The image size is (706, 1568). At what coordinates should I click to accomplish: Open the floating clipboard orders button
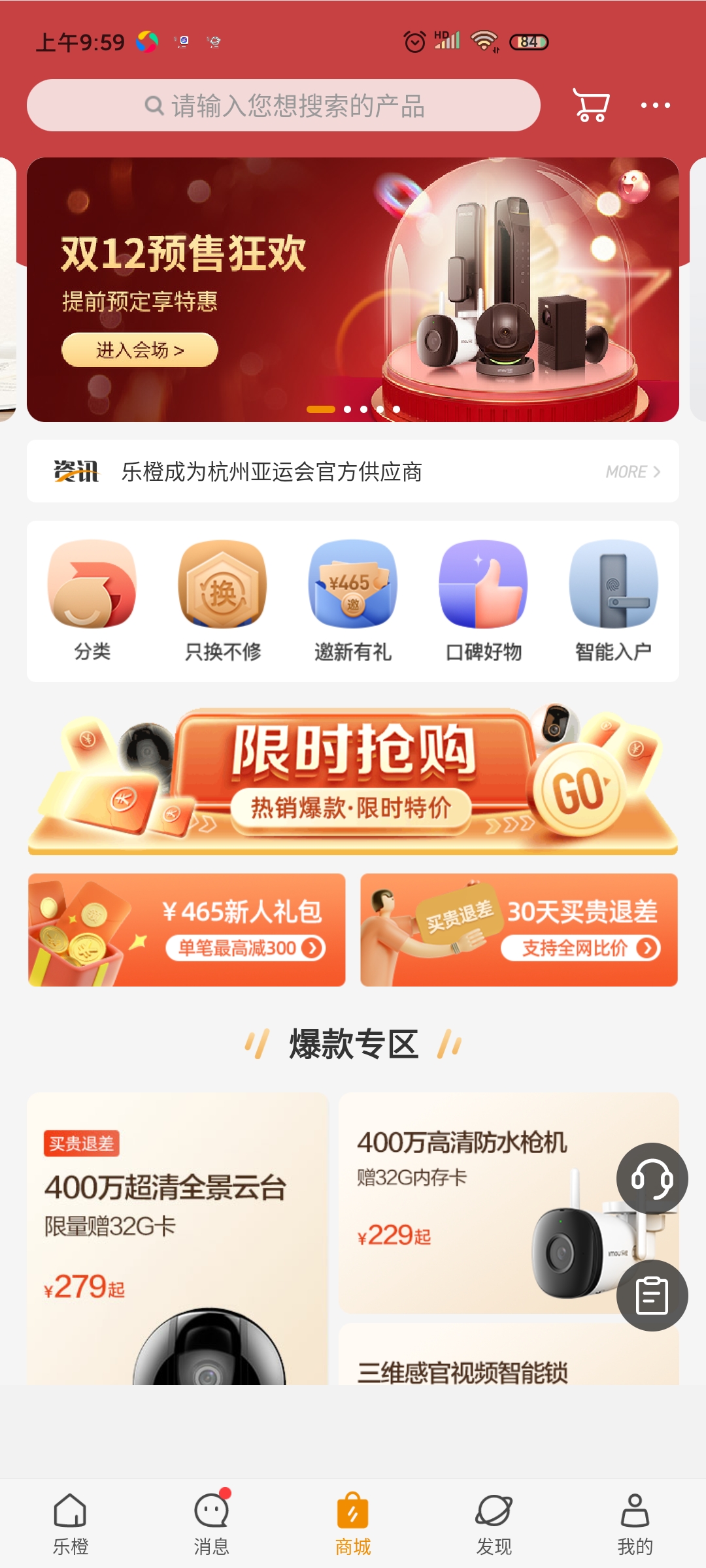pyautogui.click(x=652, y=1296)
